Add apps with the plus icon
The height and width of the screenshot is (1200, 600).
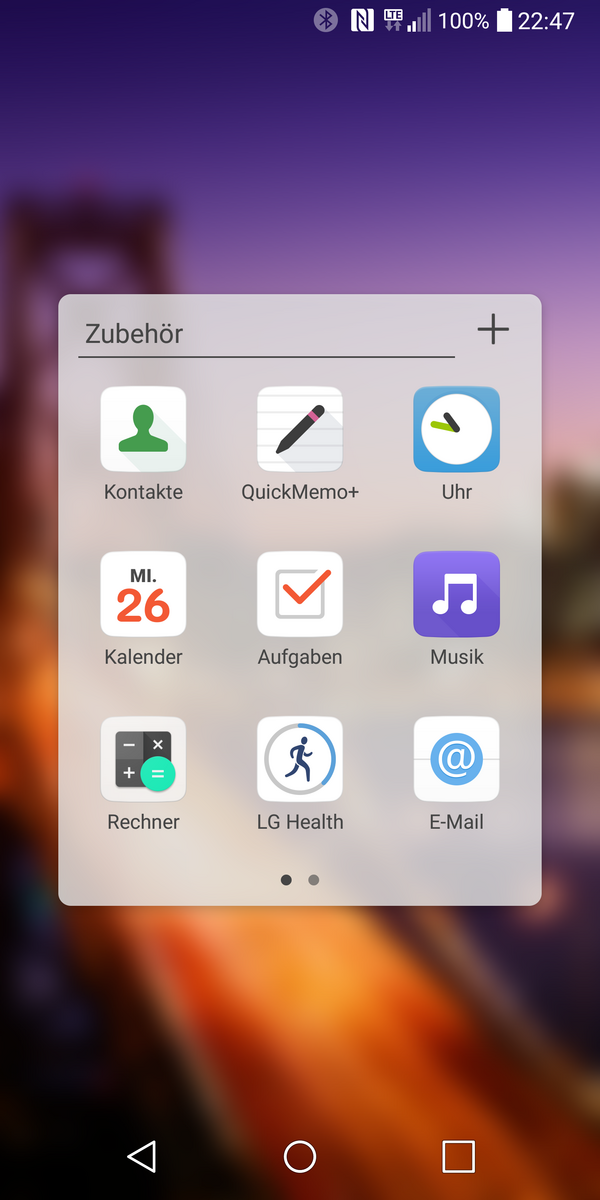coord(493,329)
